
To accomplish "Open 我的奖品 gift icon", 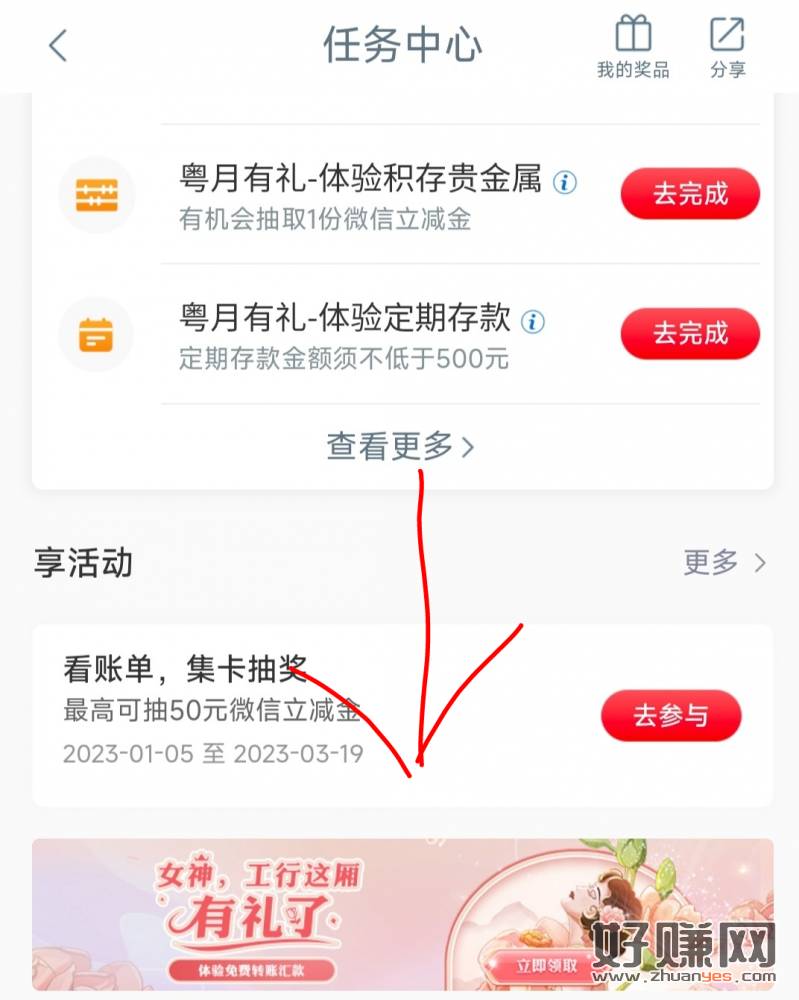I will (x=632, y=46).
